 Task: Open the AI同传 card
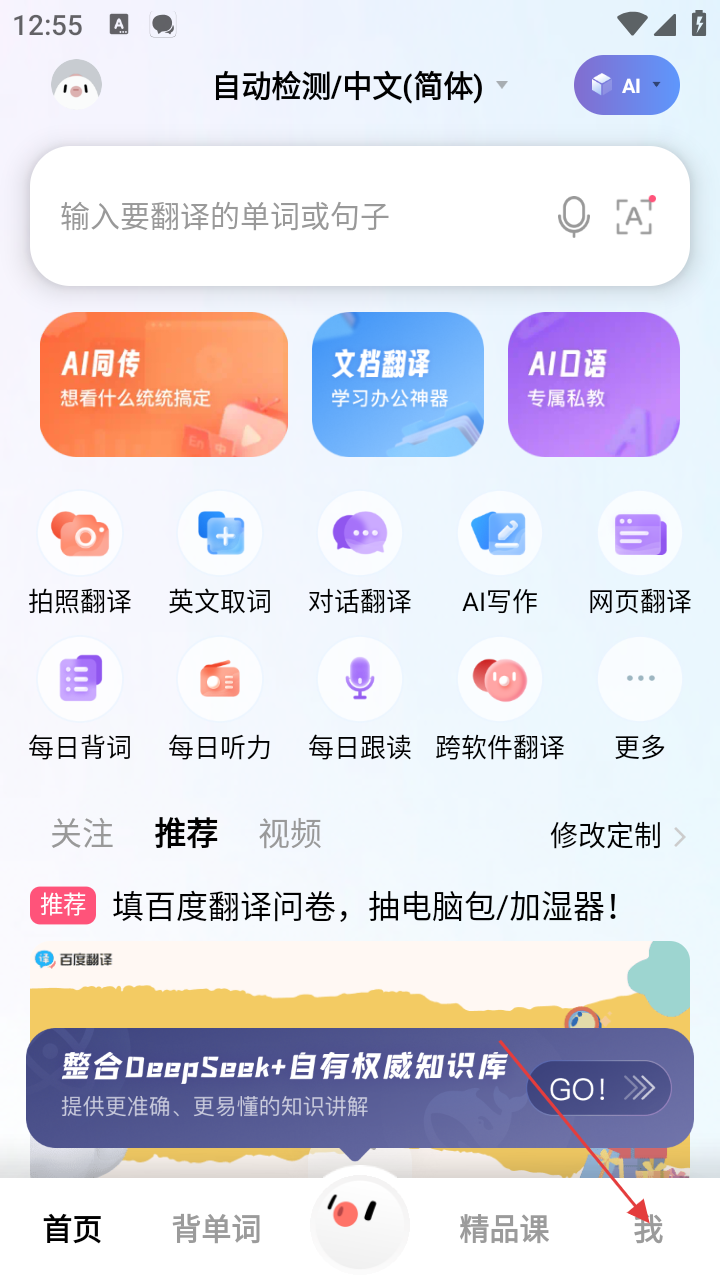pos(164,384)
